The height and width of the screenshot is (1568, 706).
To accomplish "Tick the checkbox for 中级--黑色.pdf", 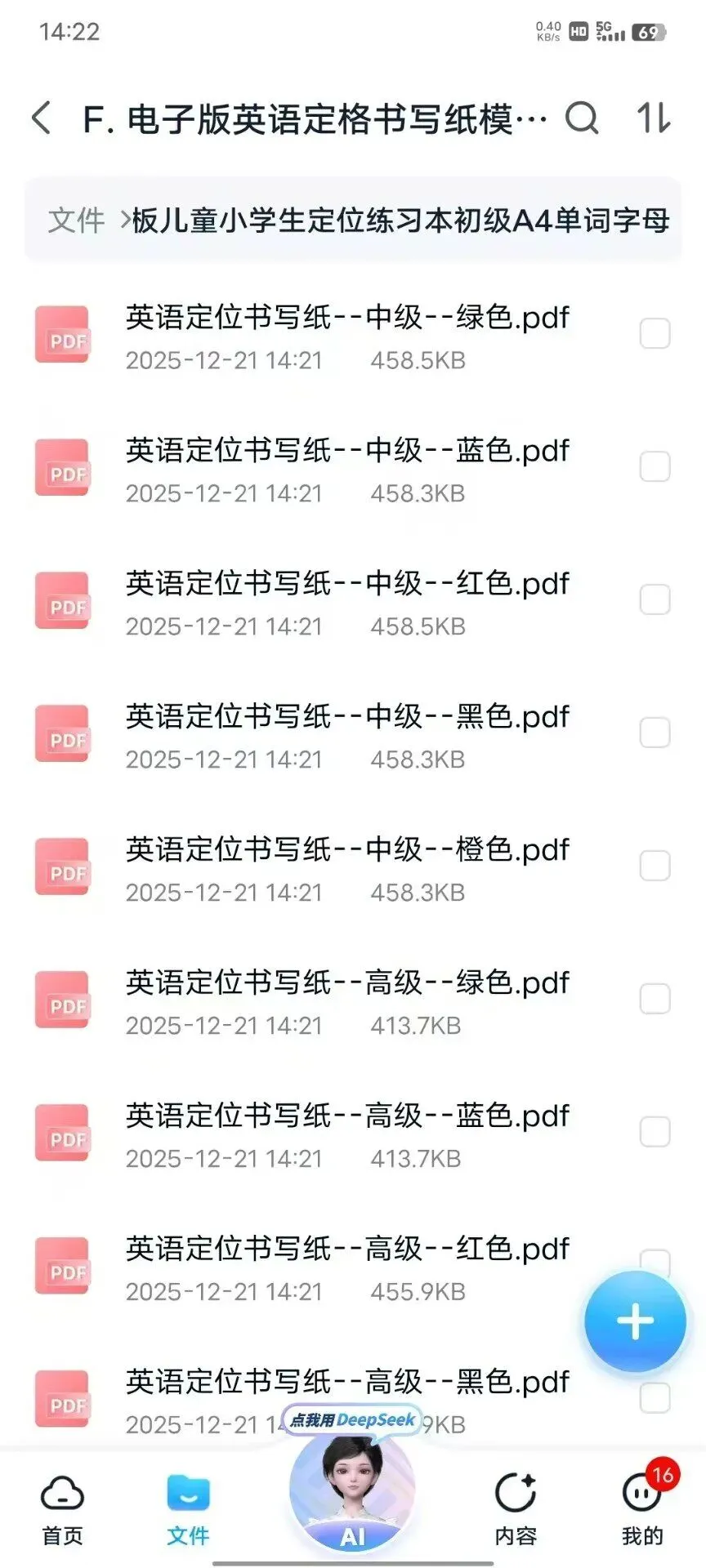I will click(x=655, y=733).
